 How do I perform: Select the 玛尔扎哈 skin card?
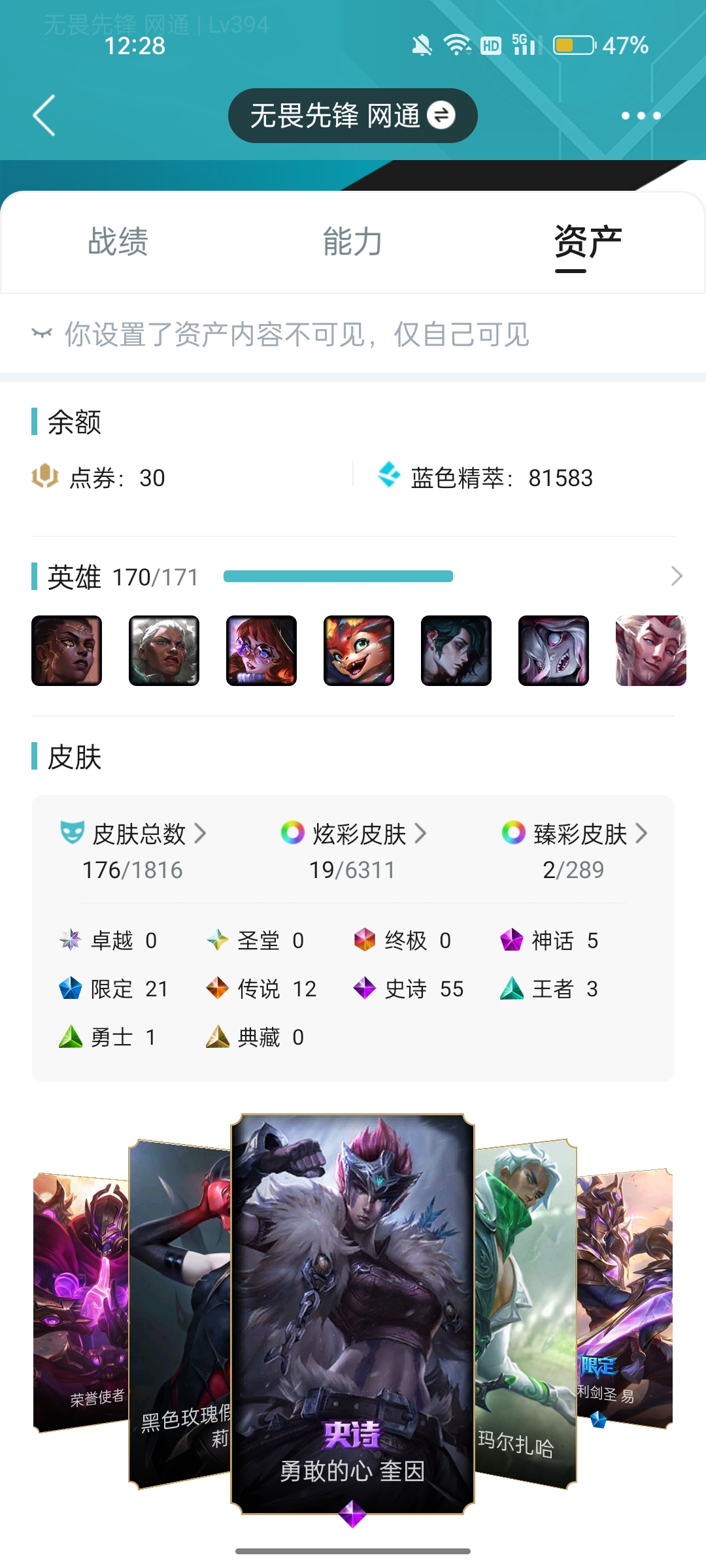(526, 1313)
